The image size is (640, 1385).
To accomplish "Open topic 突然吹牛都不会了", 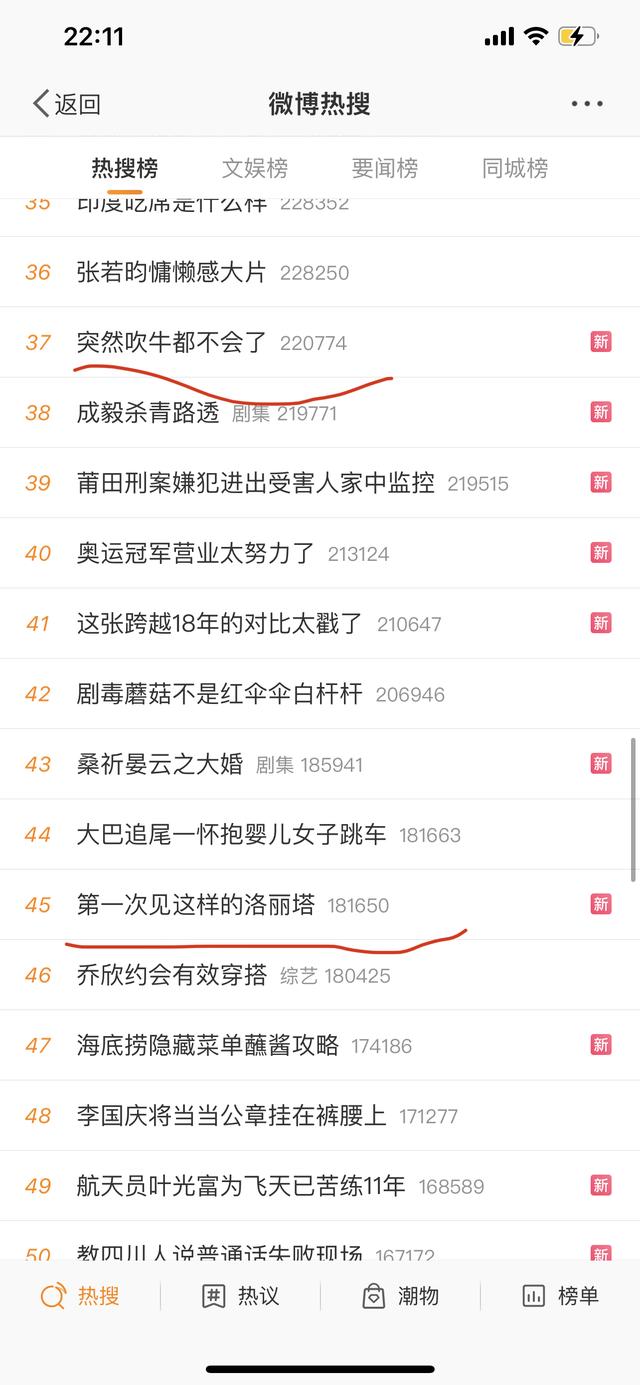I will 171,343.
